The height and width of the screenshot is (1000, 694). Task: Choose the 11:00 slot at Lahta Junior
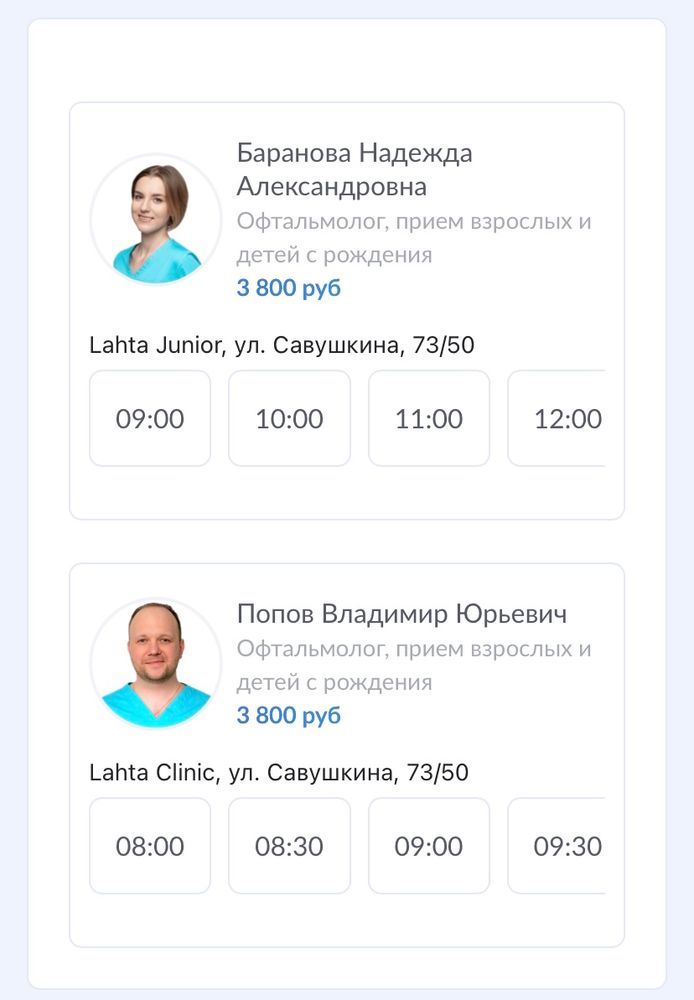(x=429, y=418)
